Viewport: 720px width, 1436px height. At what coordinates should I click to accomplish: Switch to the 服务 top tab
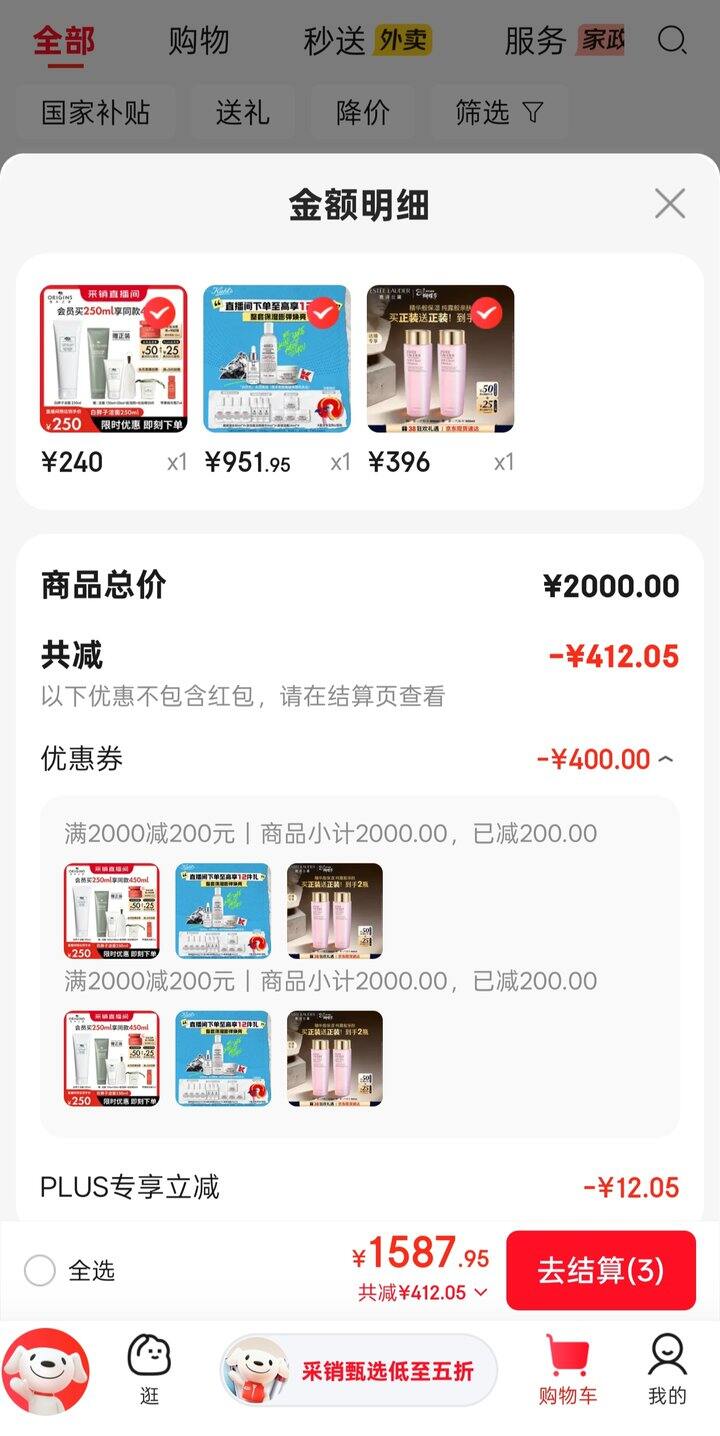[x=535, y=42]
